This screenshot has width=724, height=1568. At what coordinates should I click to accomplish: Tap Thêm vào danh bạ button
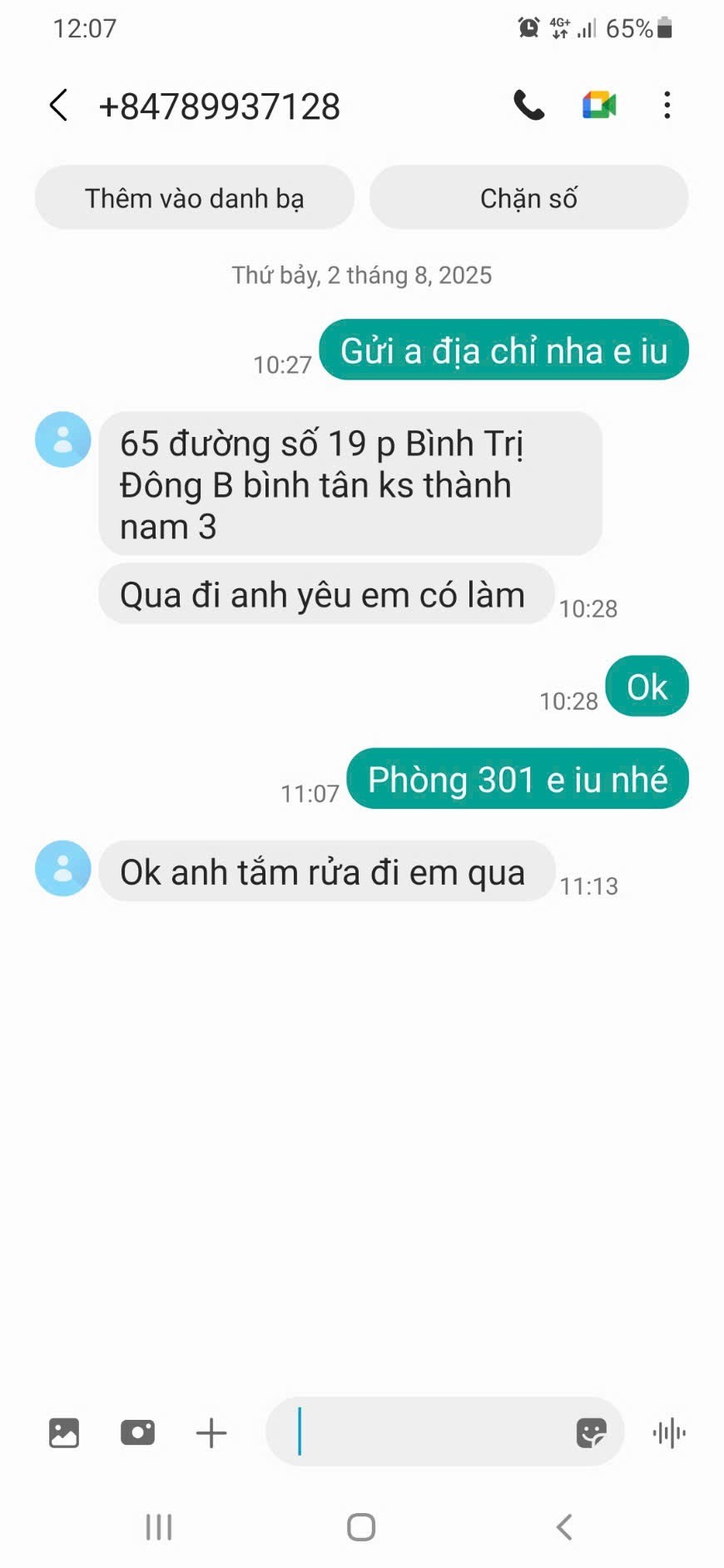coord(195,198)
